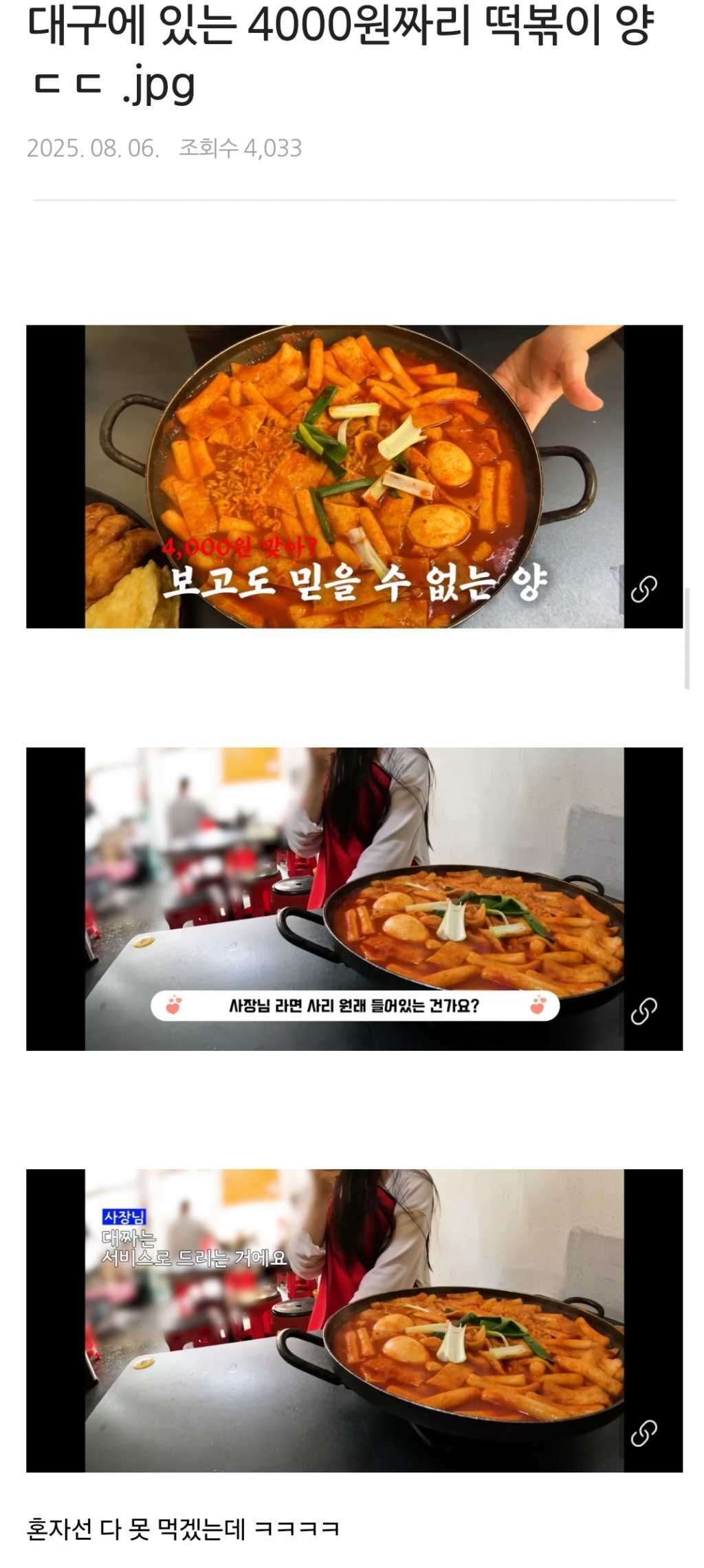Screen dimensions: 704x1568
Task: Tap link icon on '보고도 믿을 수 없는 양' image
Action: point(643,589)
